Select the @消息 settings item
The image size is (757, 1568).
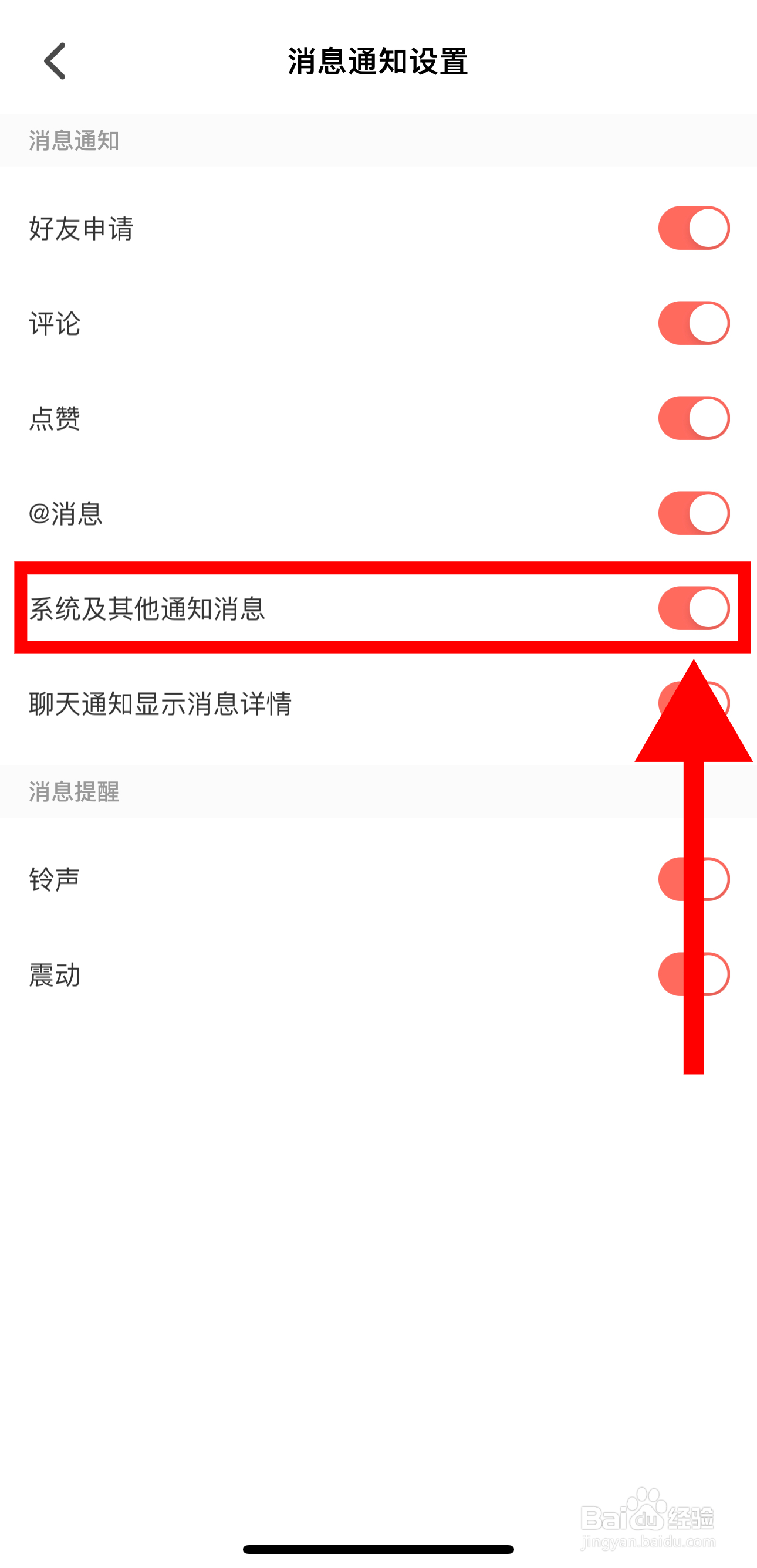point(67,514)
